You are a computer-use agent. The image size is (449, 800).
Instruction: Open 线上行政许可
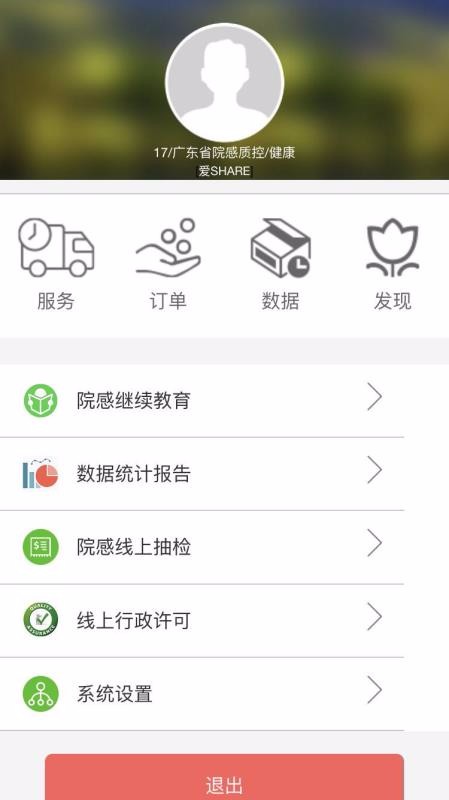click(x=202, y=620)
